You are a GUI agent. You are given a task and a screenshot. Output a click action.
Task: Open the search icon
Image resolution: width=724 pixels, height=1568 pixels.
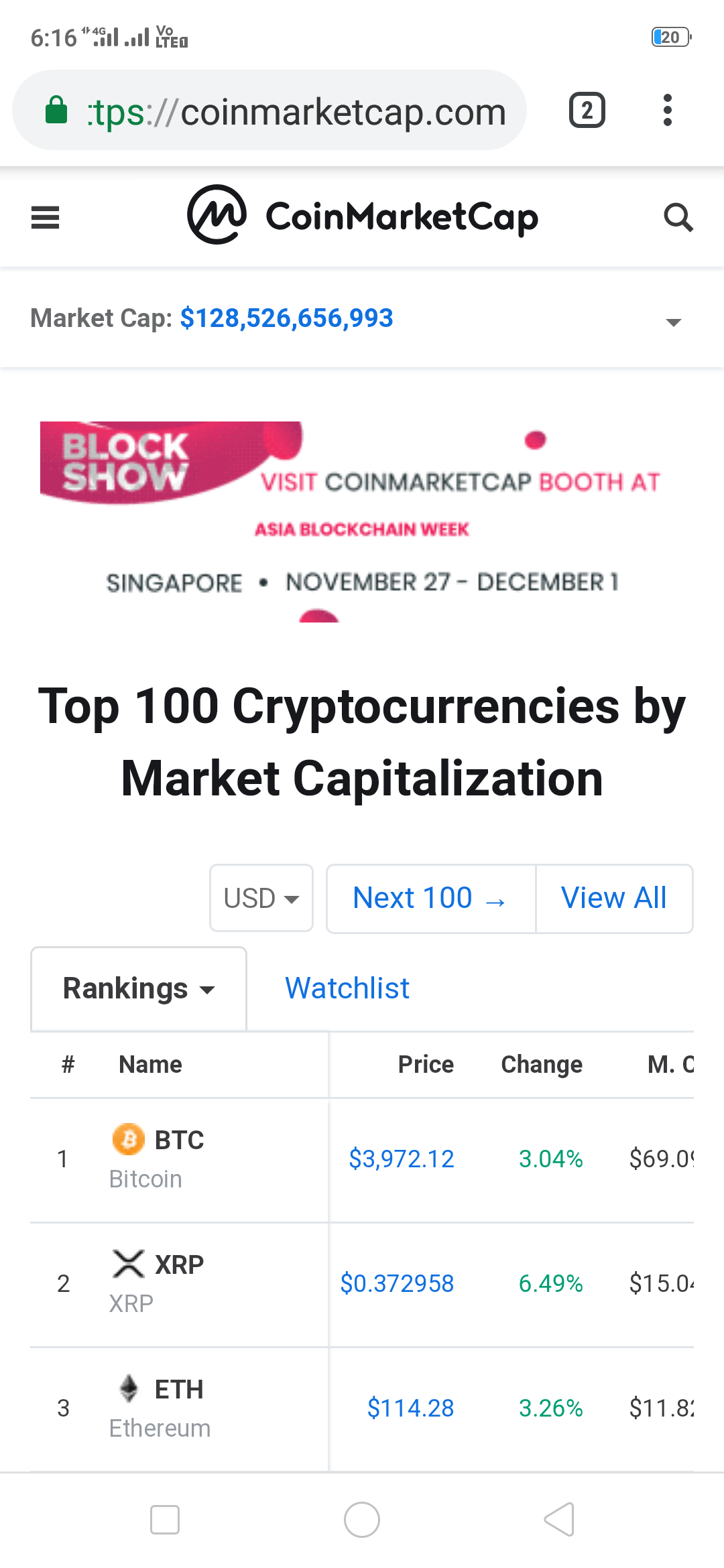[x=678, y=217]
